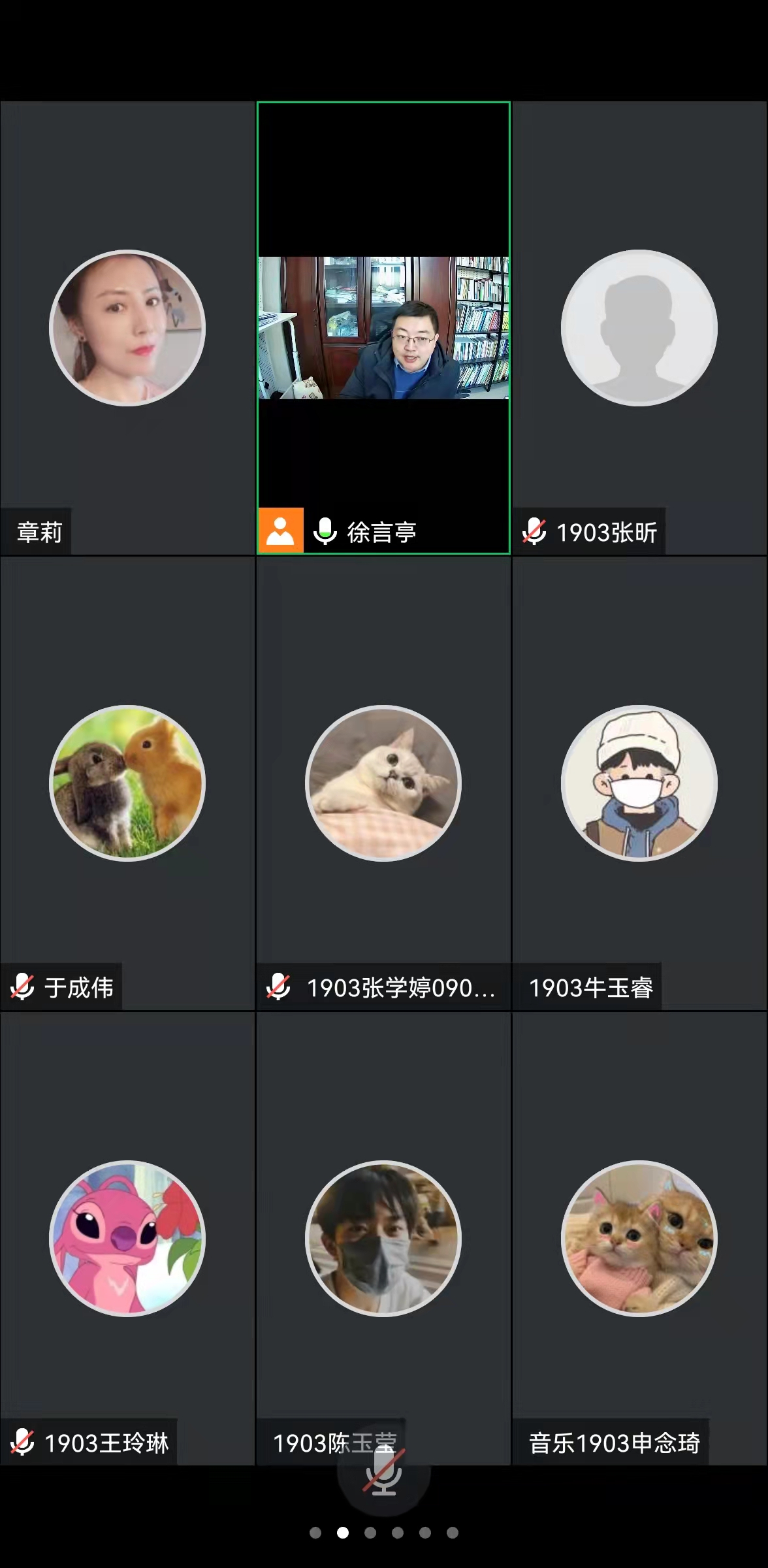Select 1903陈玉莹's participant tile
The image size is (768, 1568).
coord(383,1238)
